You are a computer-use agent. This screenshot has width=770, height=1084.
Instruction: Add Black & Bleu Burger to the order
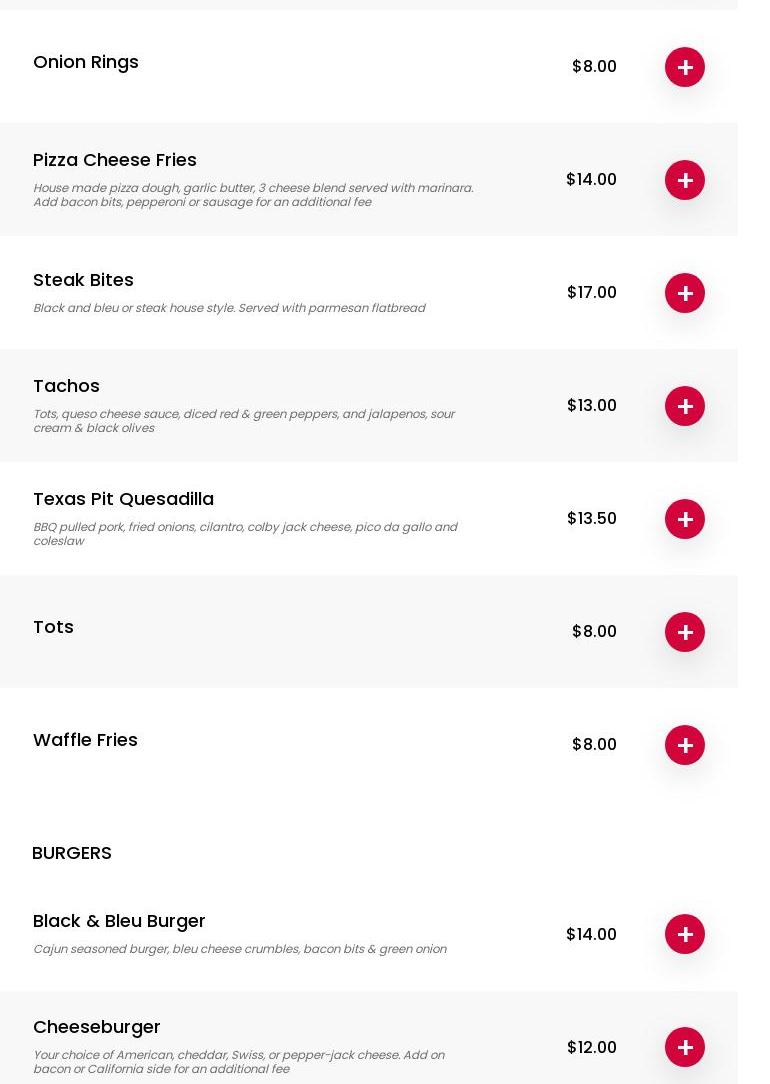685,934
